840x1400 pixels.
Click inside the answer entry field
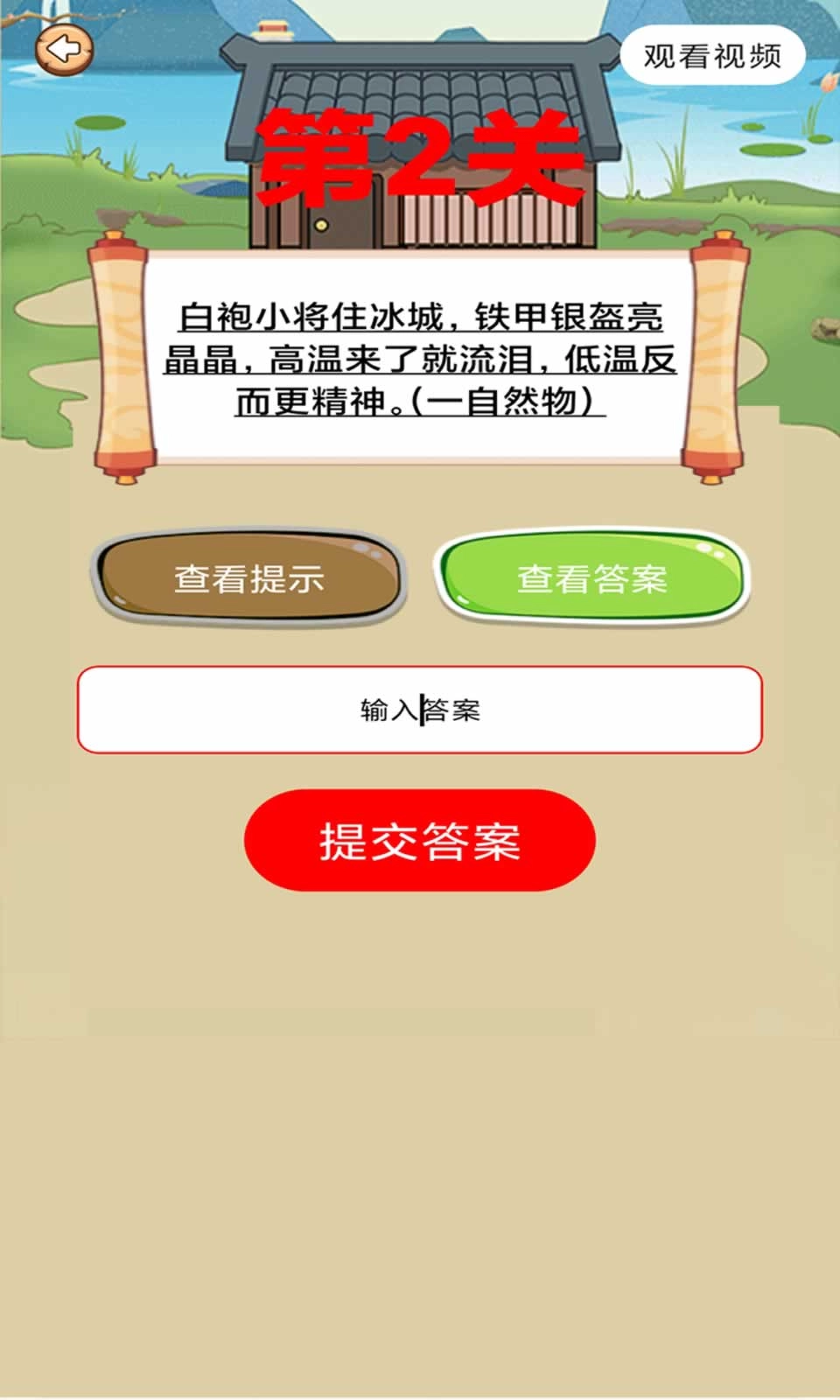(x=420, y=710)
